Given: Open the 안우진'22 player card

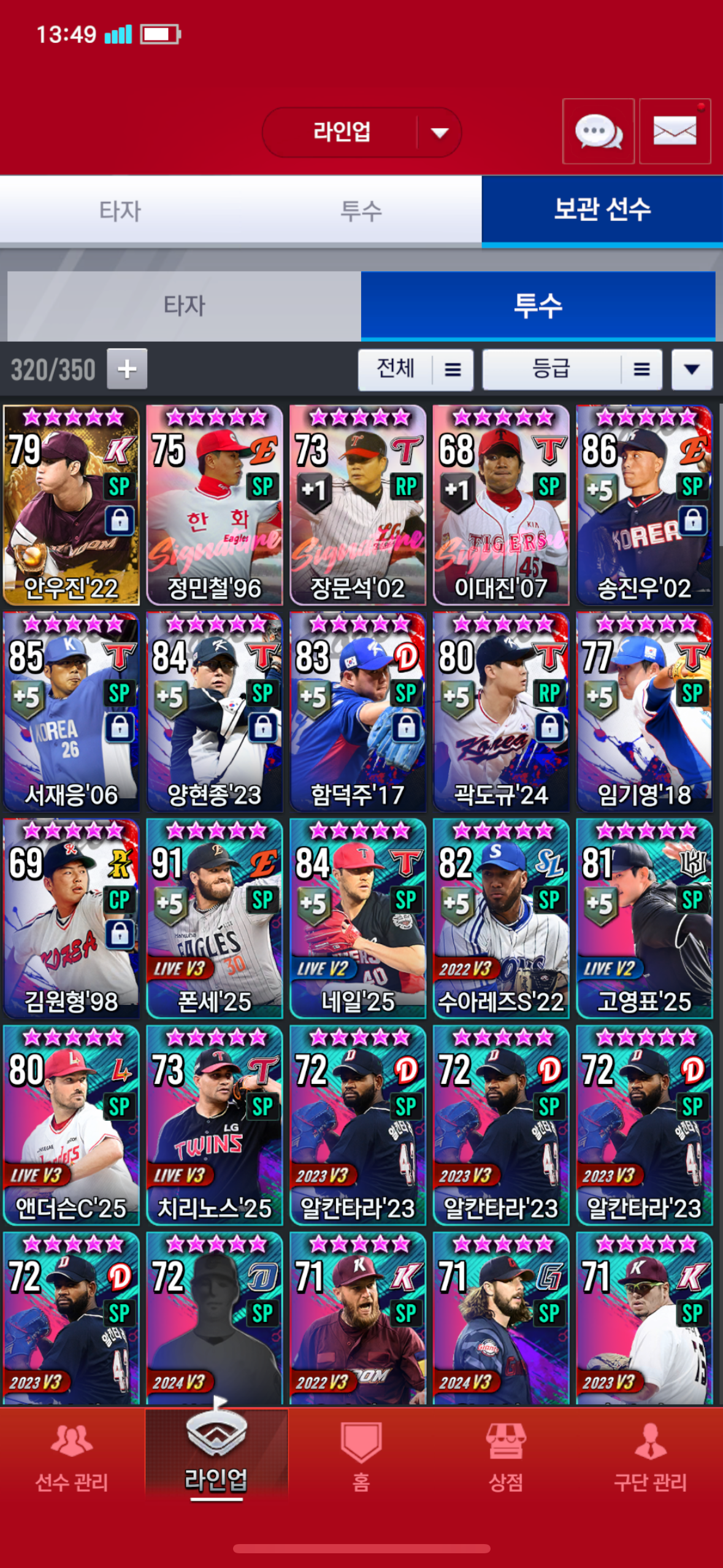Looking at the screenshot, I should 71,505.
